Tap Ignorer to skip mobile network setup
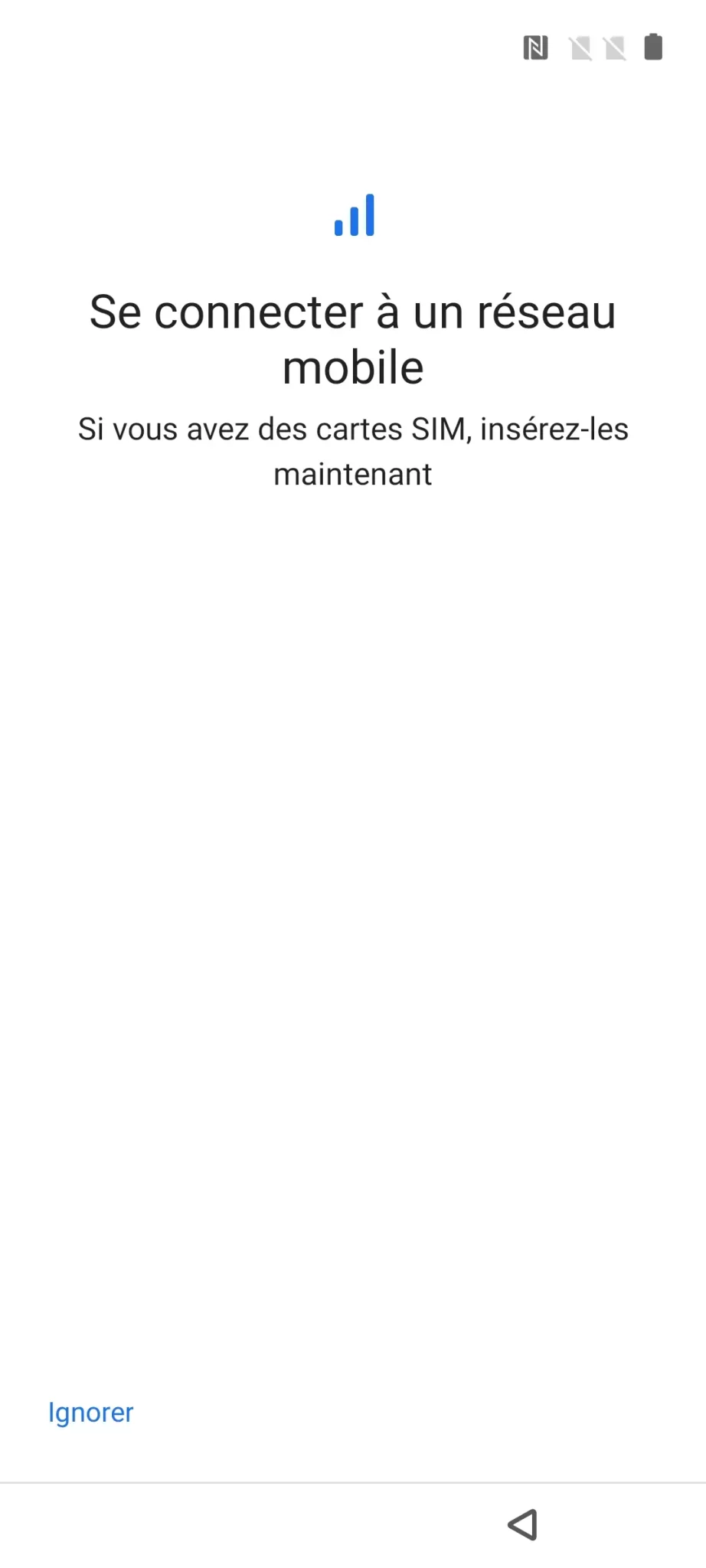This screenshot has width=706, height=1568. tap(90, 1413)
